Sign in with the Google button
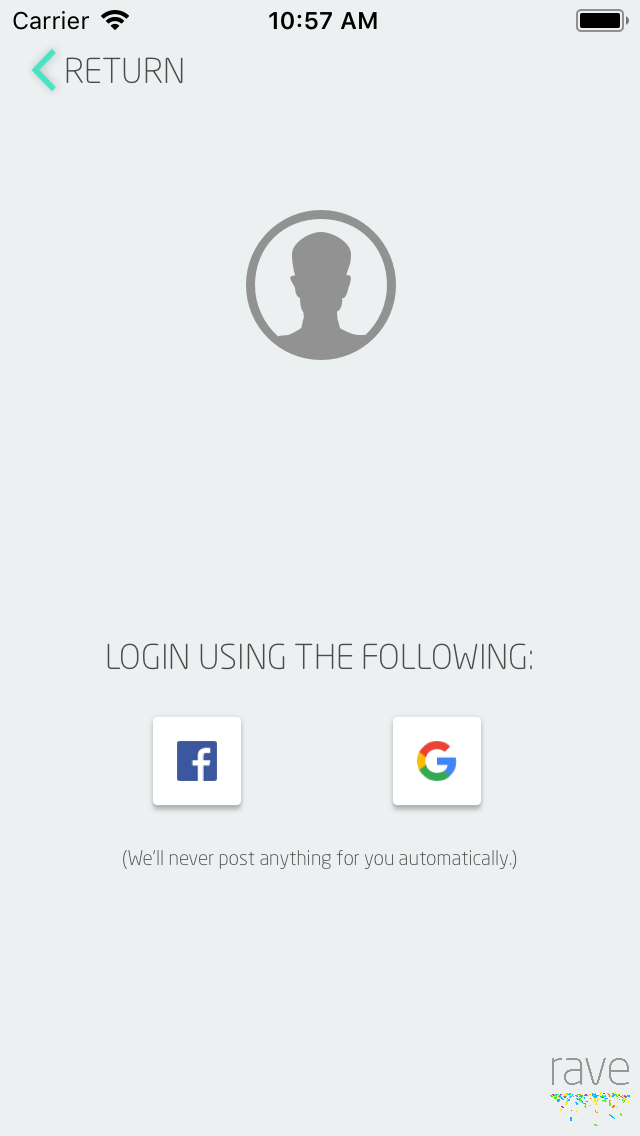The height and width of the screenshot is (1136, 640). (437, 761)
